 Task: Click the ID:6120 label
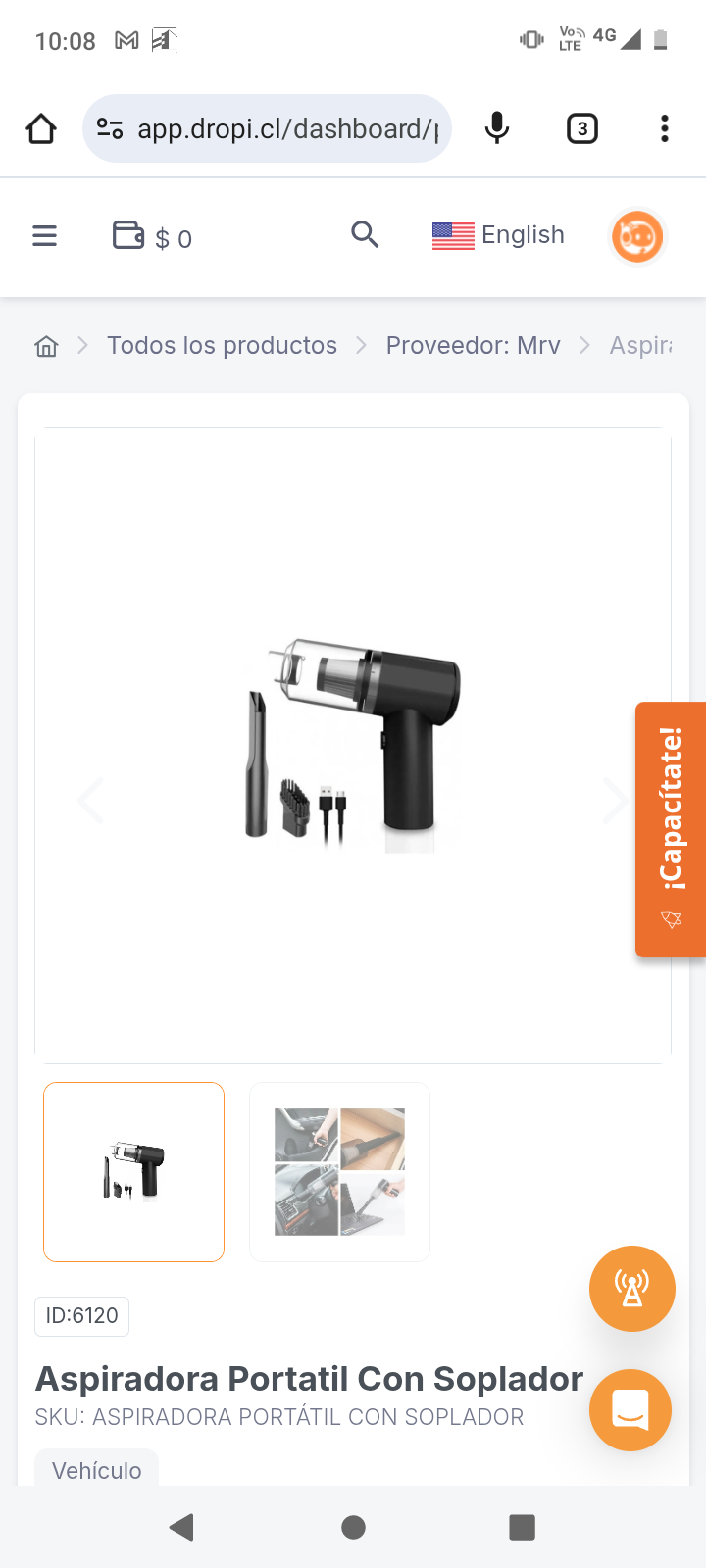coord(81,1316)
